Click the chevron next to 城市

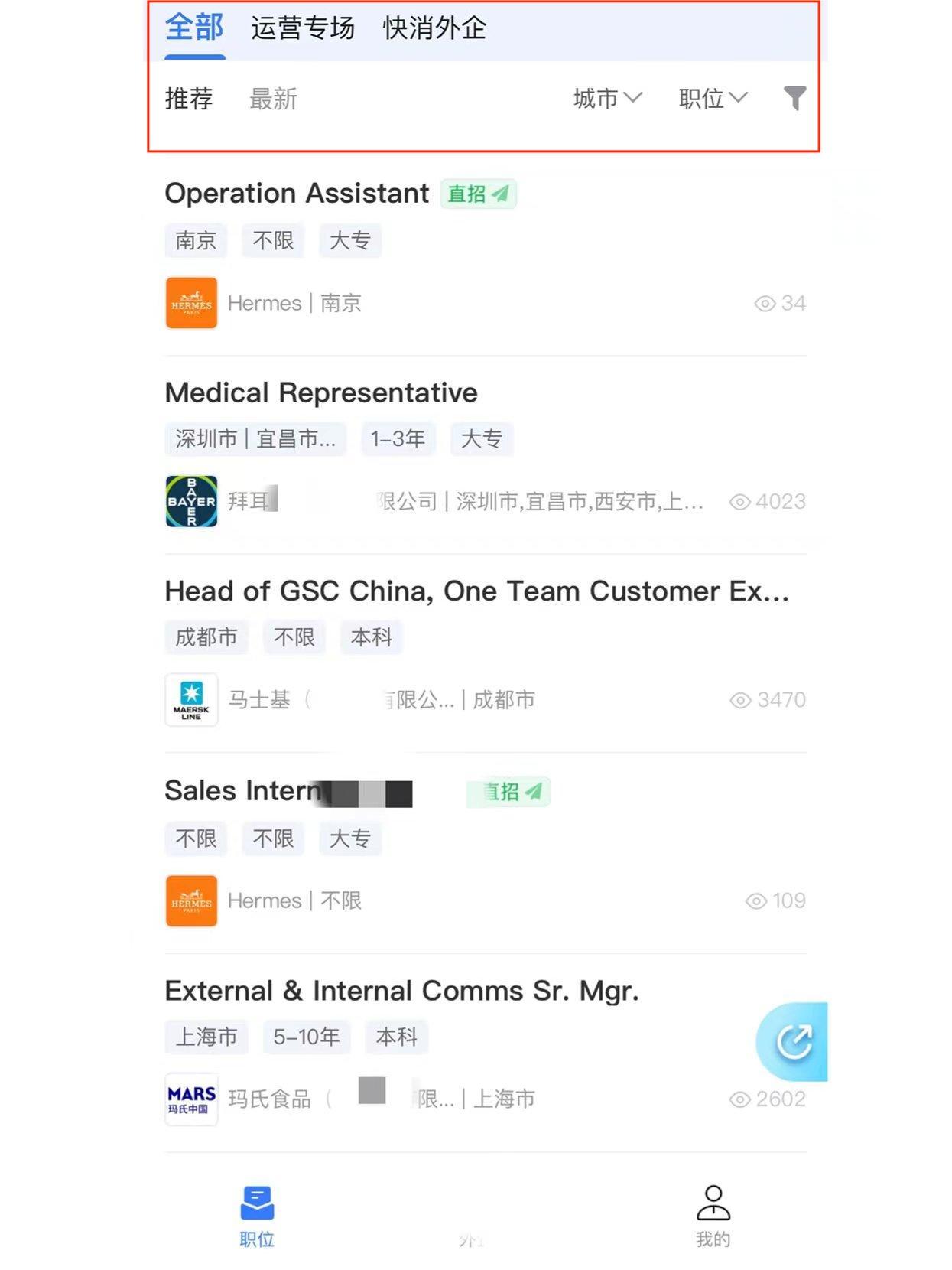633,98
